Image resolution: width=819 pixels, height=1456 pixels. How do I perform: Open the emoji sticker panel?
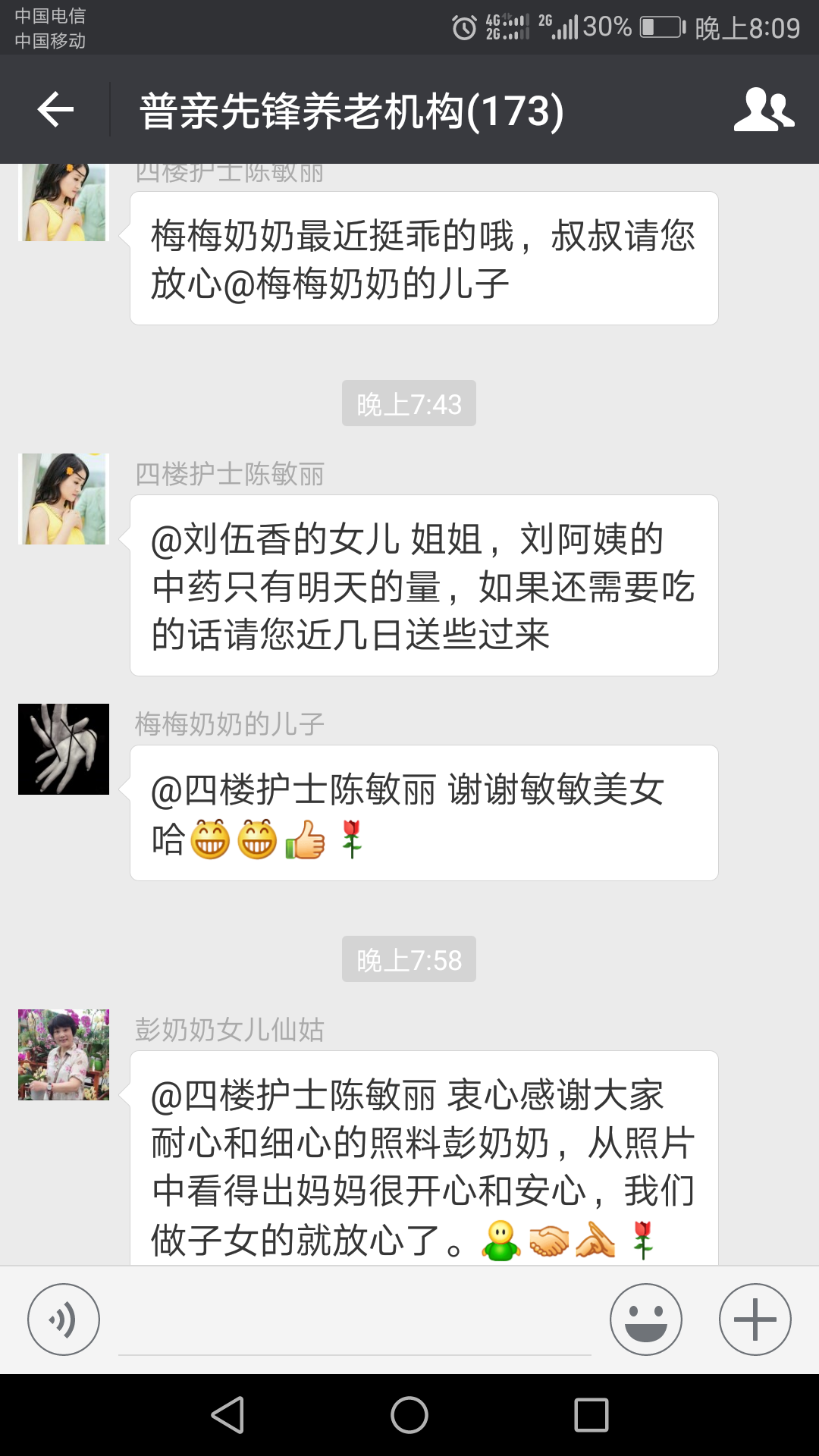point(646,1319)
